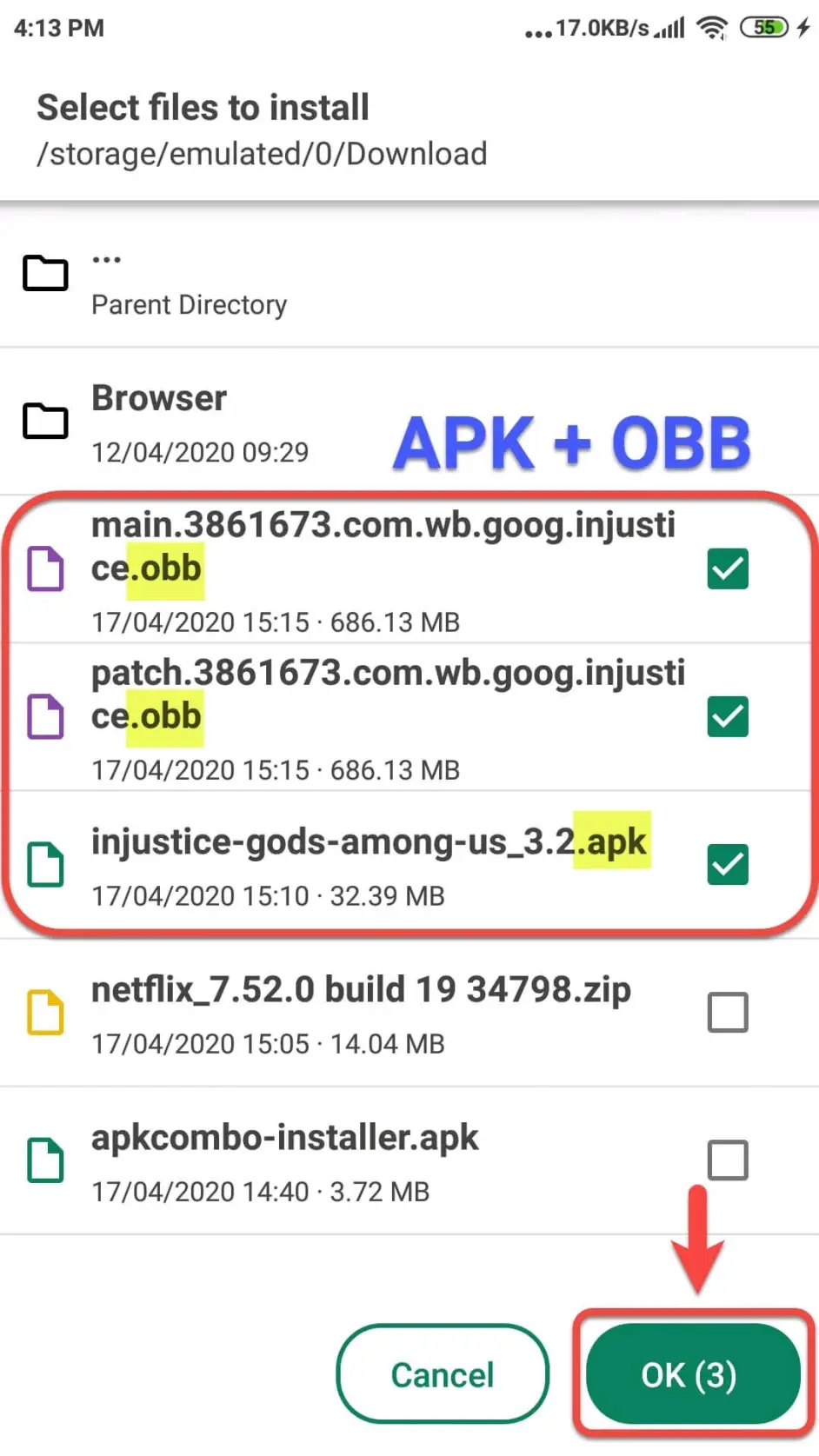Confirm with OK (3) button
The image size is (819, 1456).
(692, 1374)
